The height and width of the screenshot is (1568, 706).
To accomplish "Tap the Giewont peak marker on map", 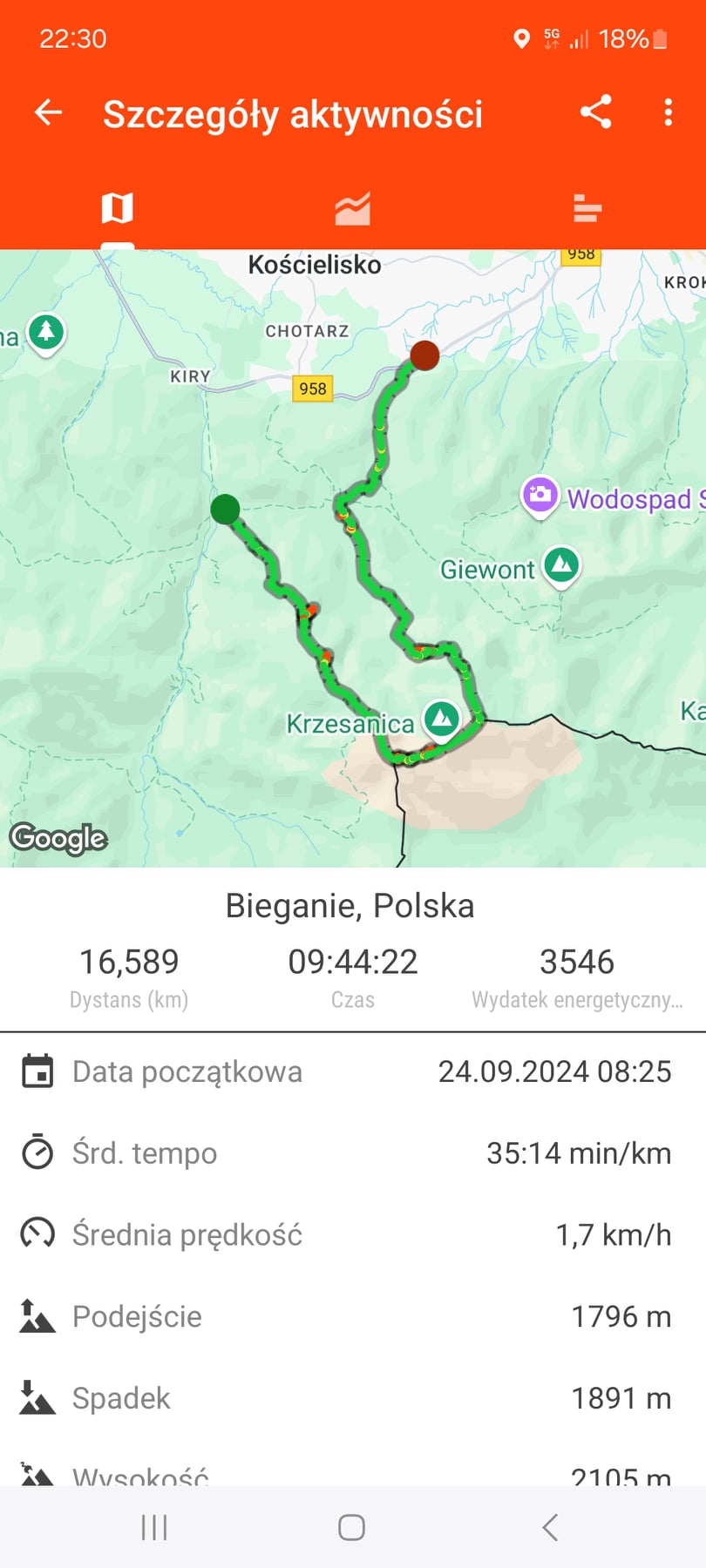I will 562,565.
